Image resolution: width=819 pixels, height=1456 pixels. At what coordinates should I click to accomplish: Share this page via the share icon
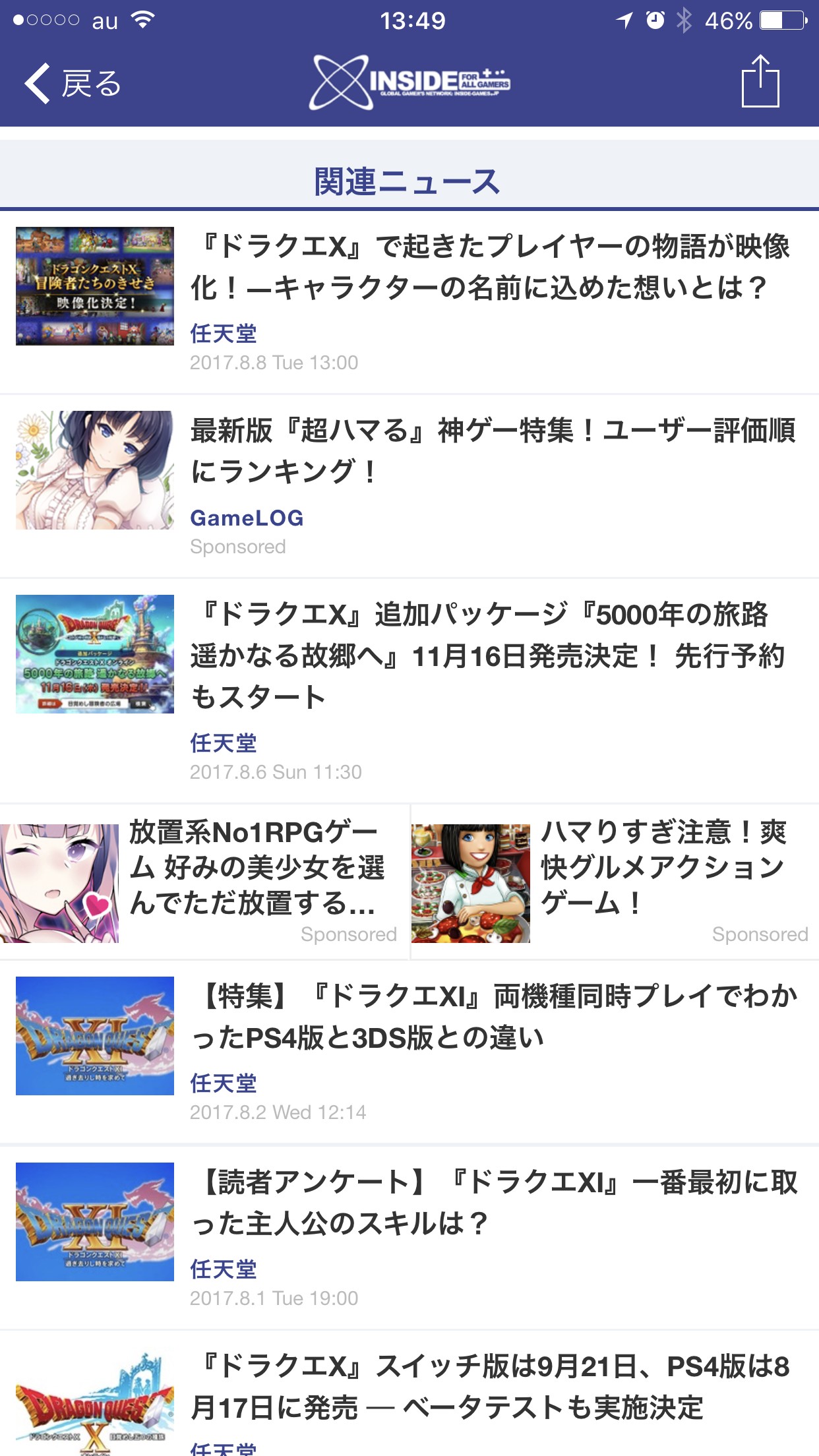(760, 82)
